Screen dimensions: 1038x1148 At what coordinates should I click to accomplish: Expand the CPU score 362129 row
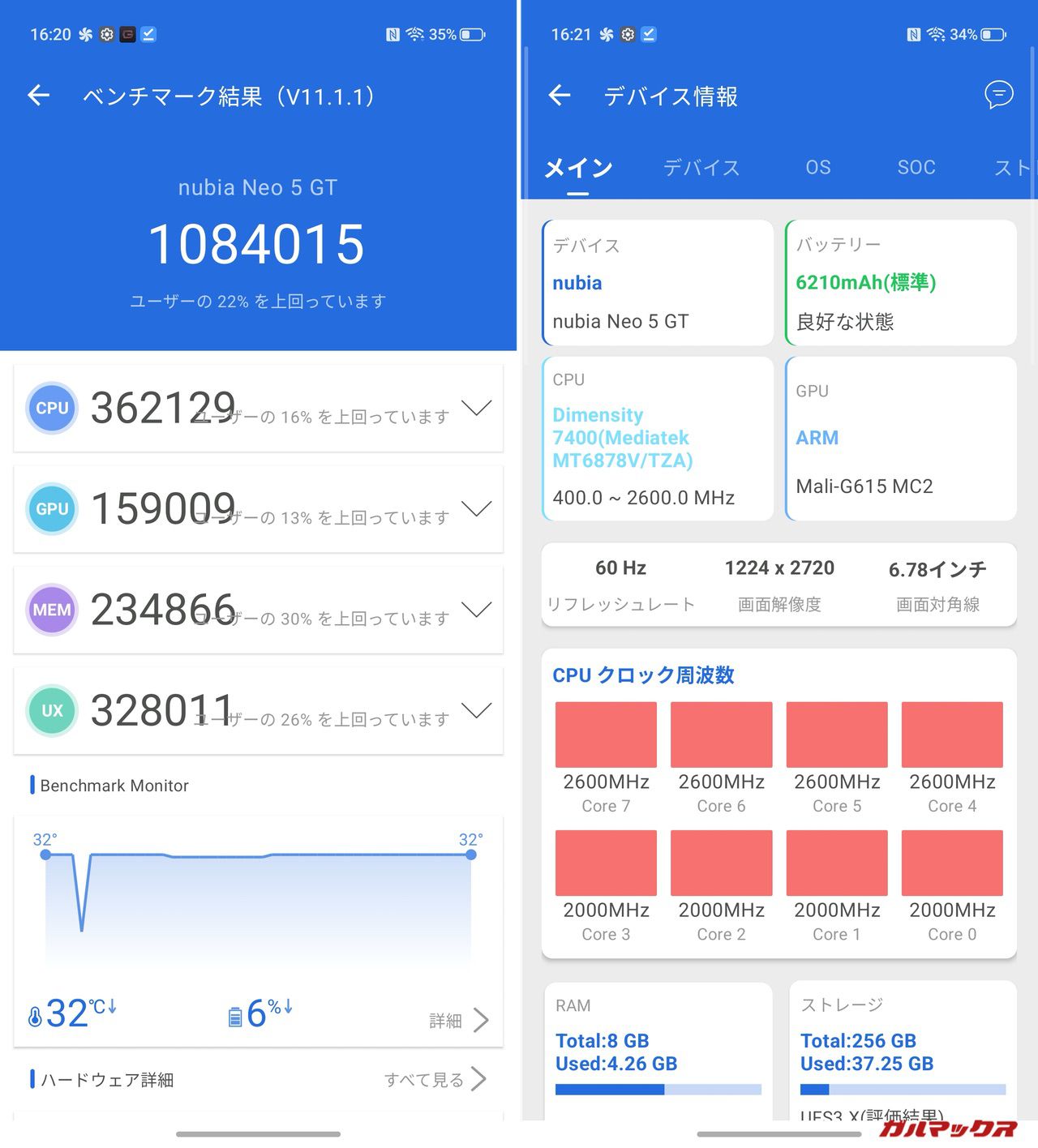476,408
